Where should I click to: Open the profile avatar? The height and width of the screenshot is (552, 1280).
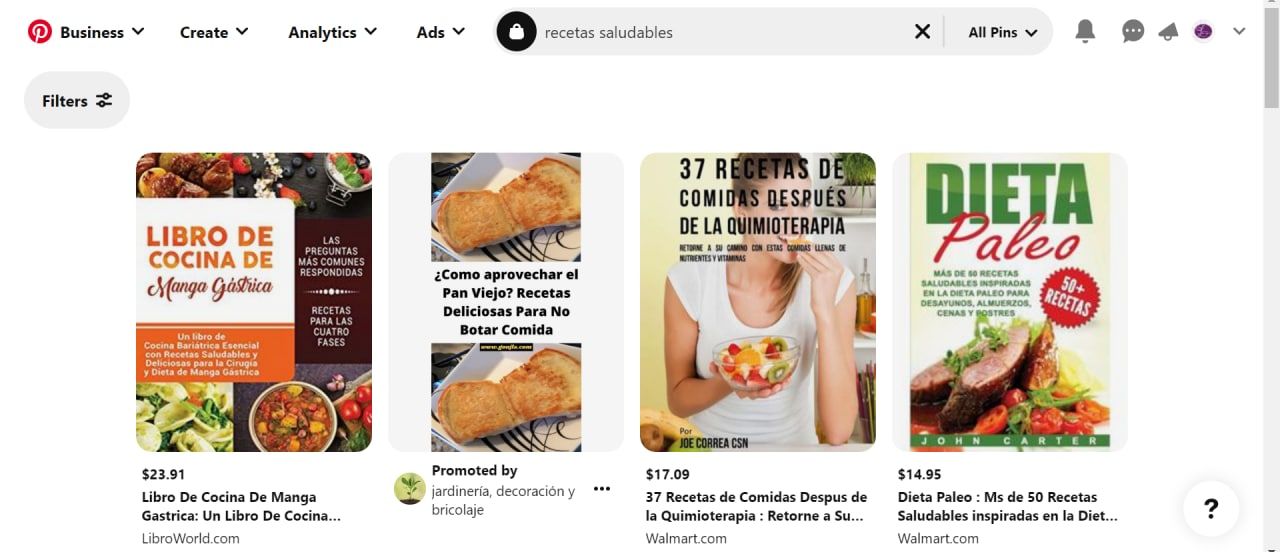(1203, 32)
